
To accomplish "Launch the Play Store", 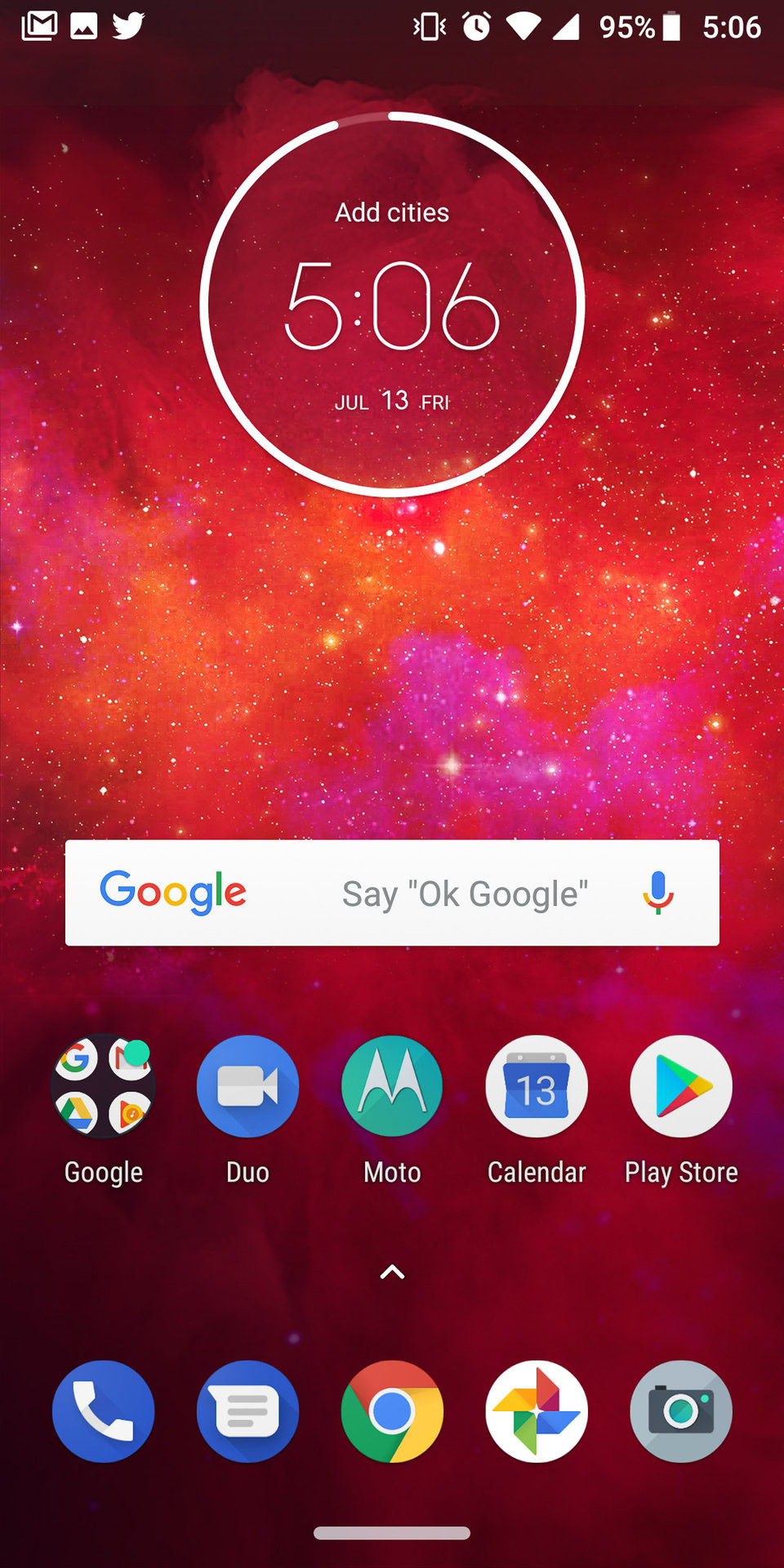I will click(x=681, y=1086).
